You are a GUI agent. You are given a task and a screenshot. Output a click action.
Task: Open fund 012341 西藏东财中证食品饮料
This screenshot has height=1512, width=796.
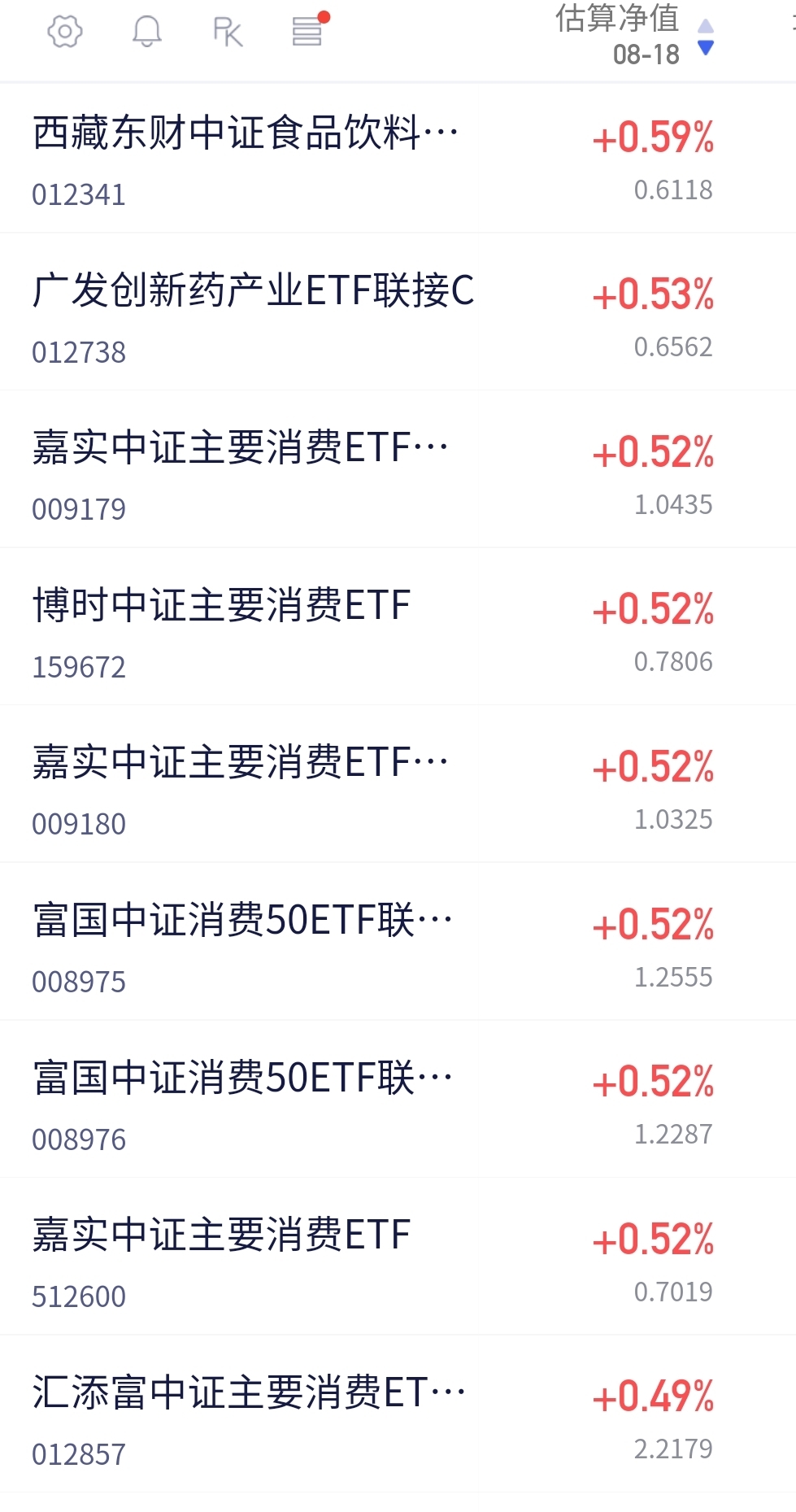(x=398, y=158)
